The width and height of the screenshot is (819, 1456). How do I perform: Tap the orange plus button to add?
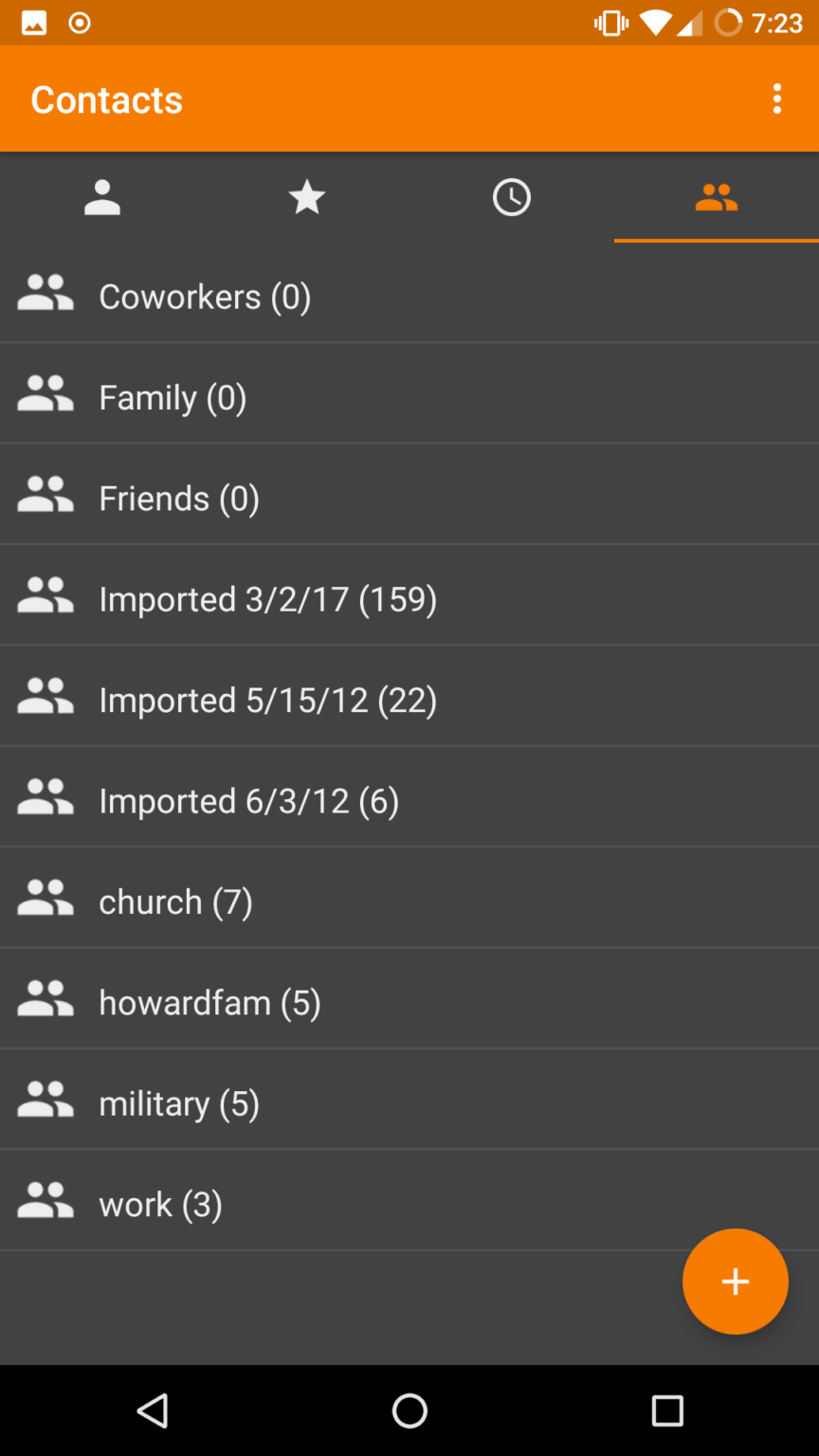(x=735, y=1282)
